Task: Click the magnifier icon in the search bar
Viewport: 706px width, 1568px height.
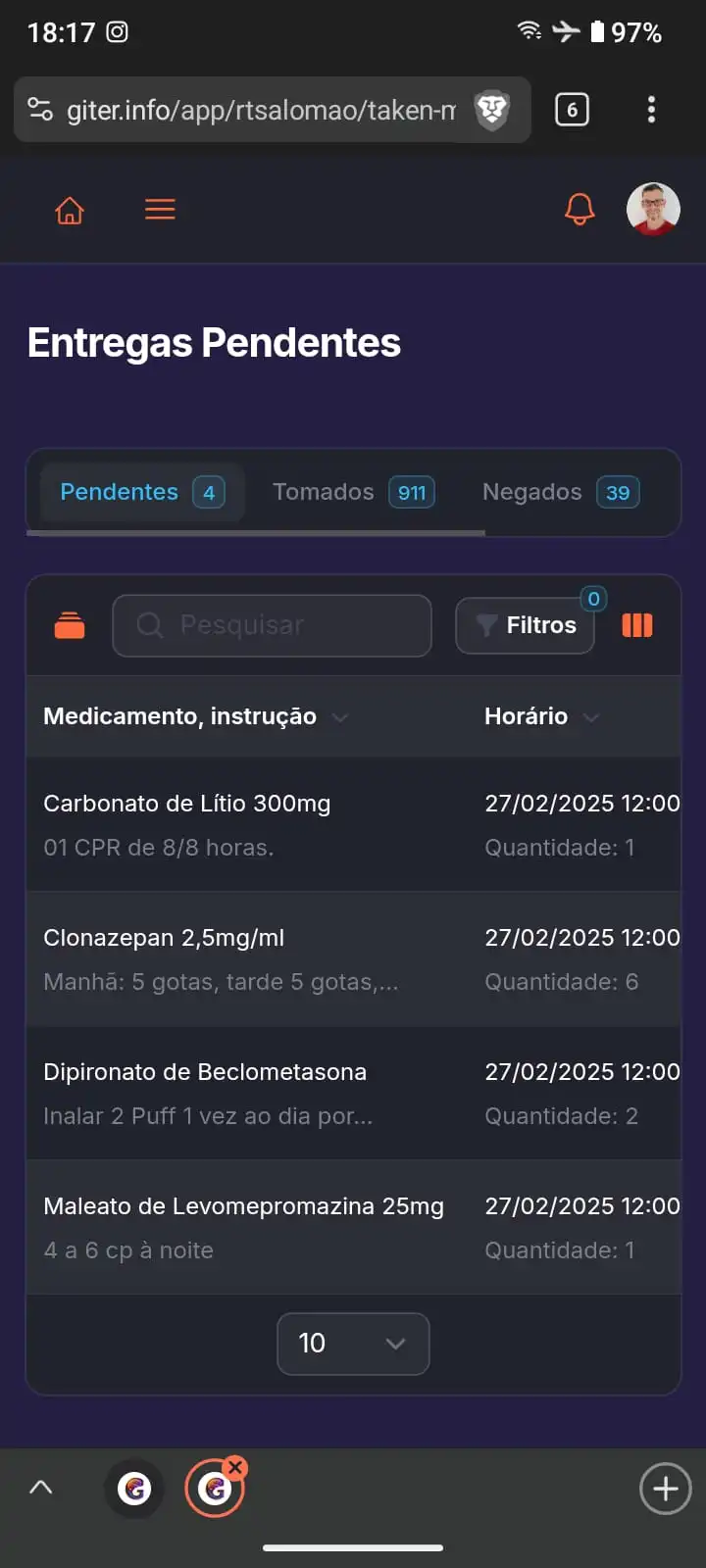Action: (149, 625)
